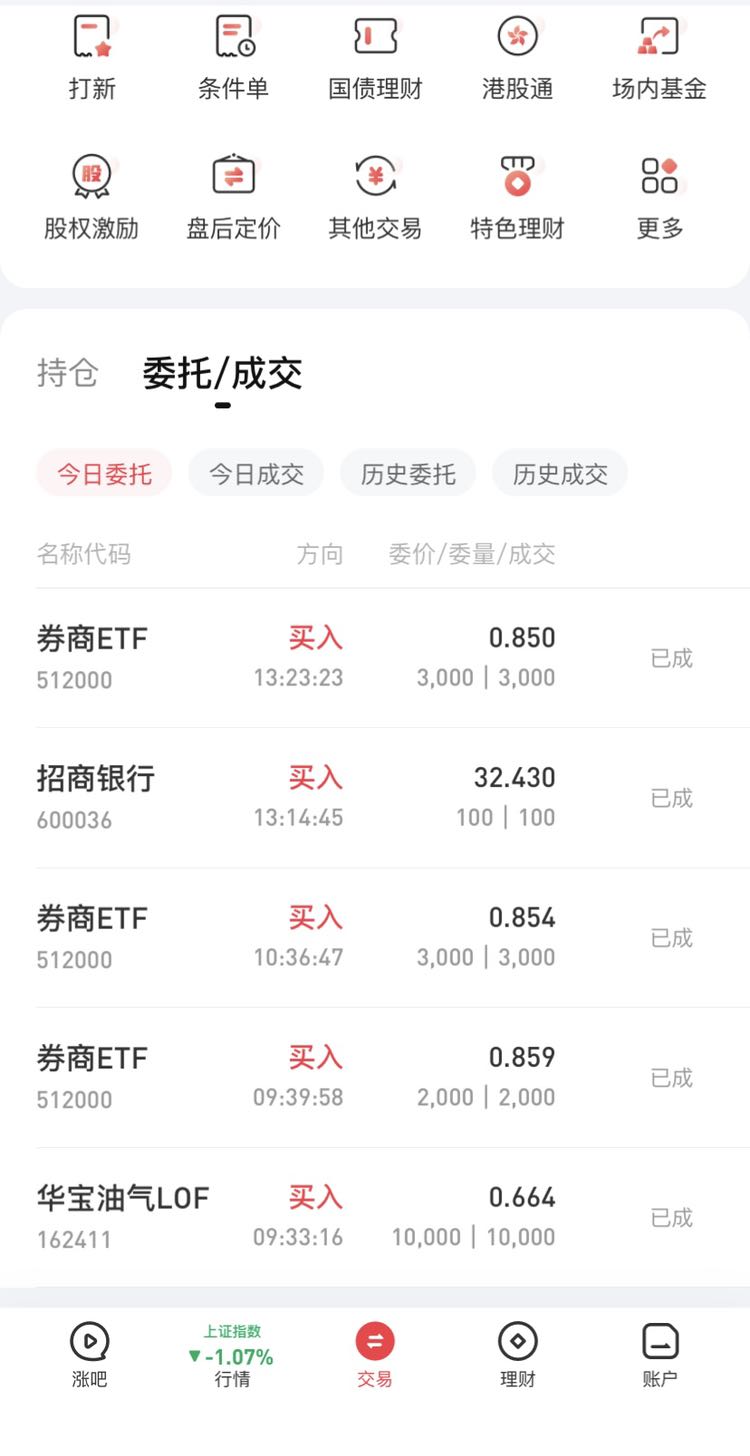Open 打新 new share subscription
This screenshot has width=750, height=1456.
92,58
